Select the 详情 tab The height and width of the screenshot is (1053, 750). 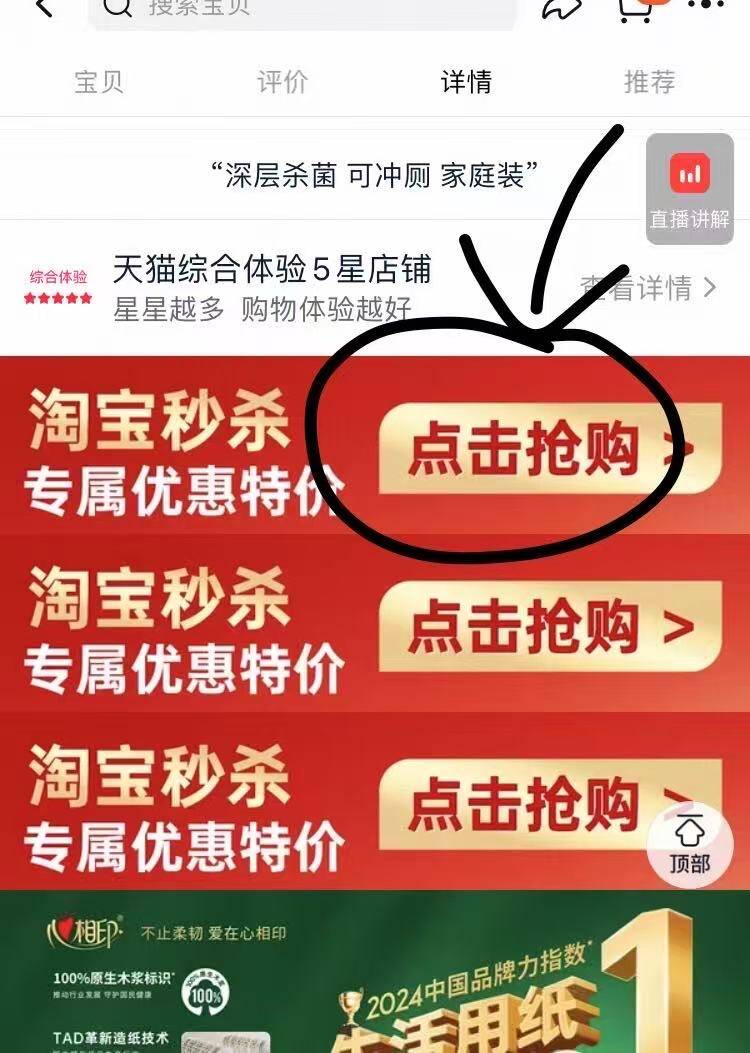(467, 82)
